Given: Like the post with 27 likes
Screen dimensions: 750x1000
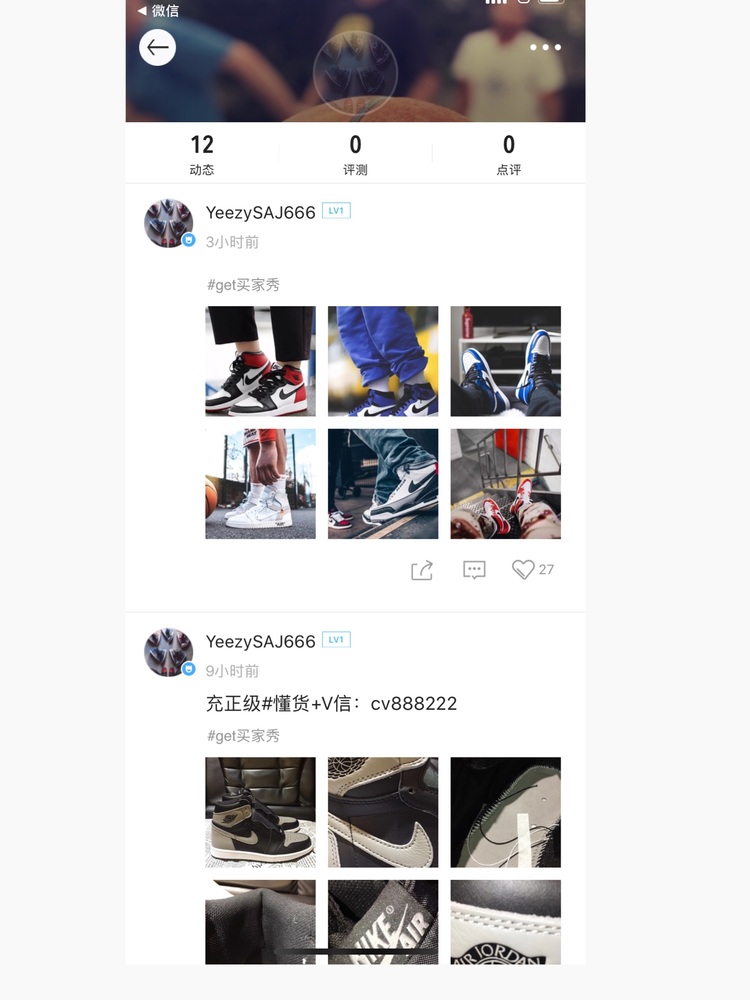Looking at the screenshot, I should coord(524,570).
